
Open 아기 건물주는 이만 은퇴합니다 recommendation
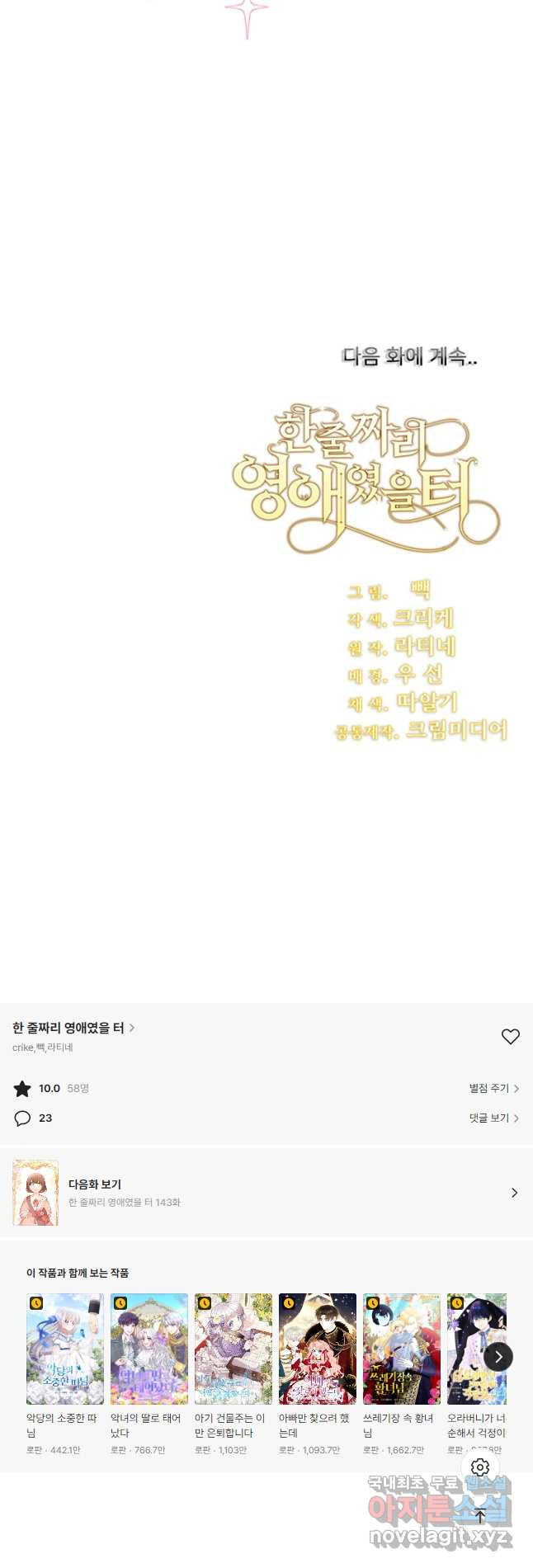pyautogui.click(x=233, y=1349)
